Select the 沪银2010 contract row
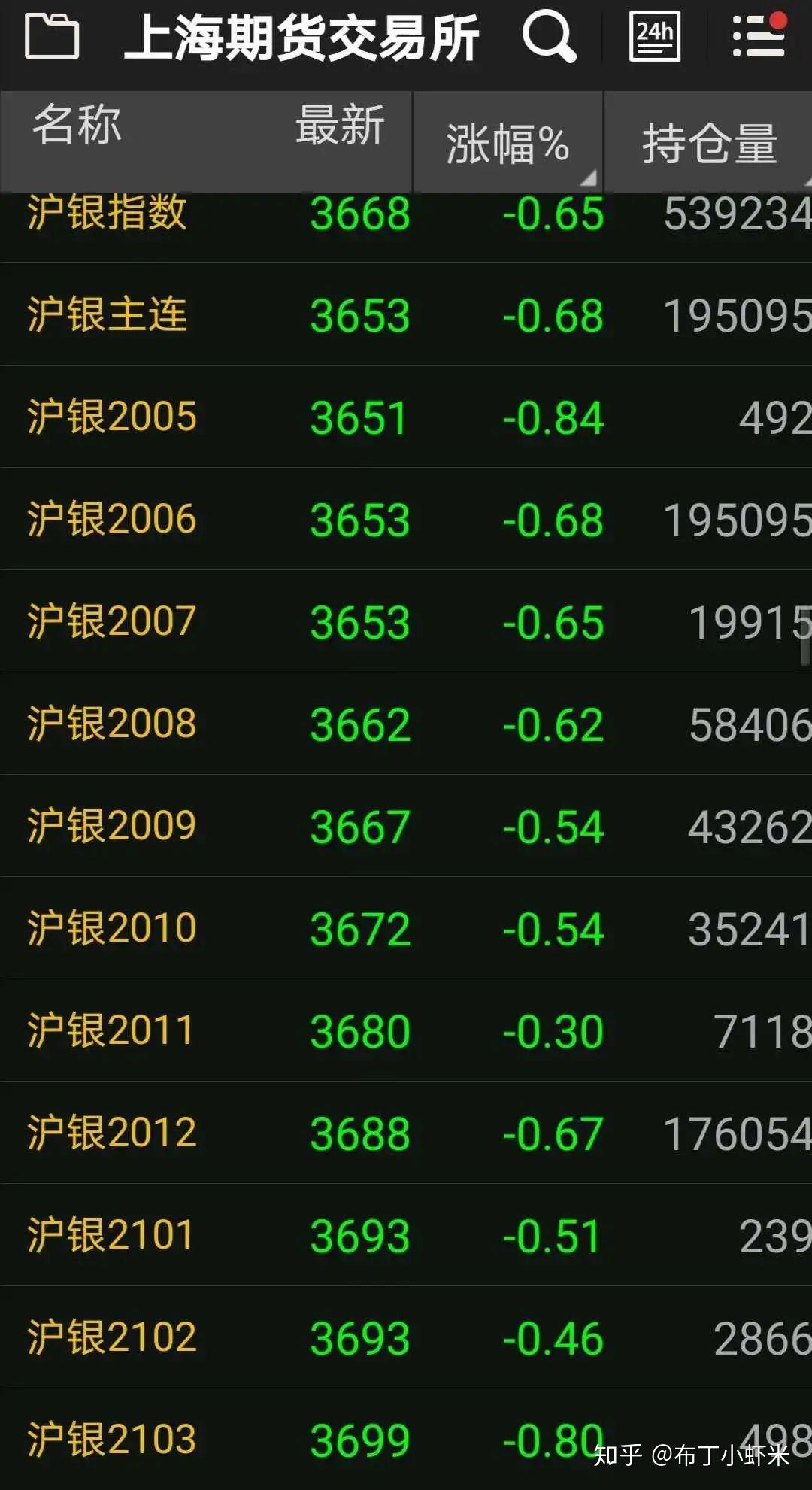Image resolution: width=812 pixels, height=1490 pixels. tap(406, 928)
